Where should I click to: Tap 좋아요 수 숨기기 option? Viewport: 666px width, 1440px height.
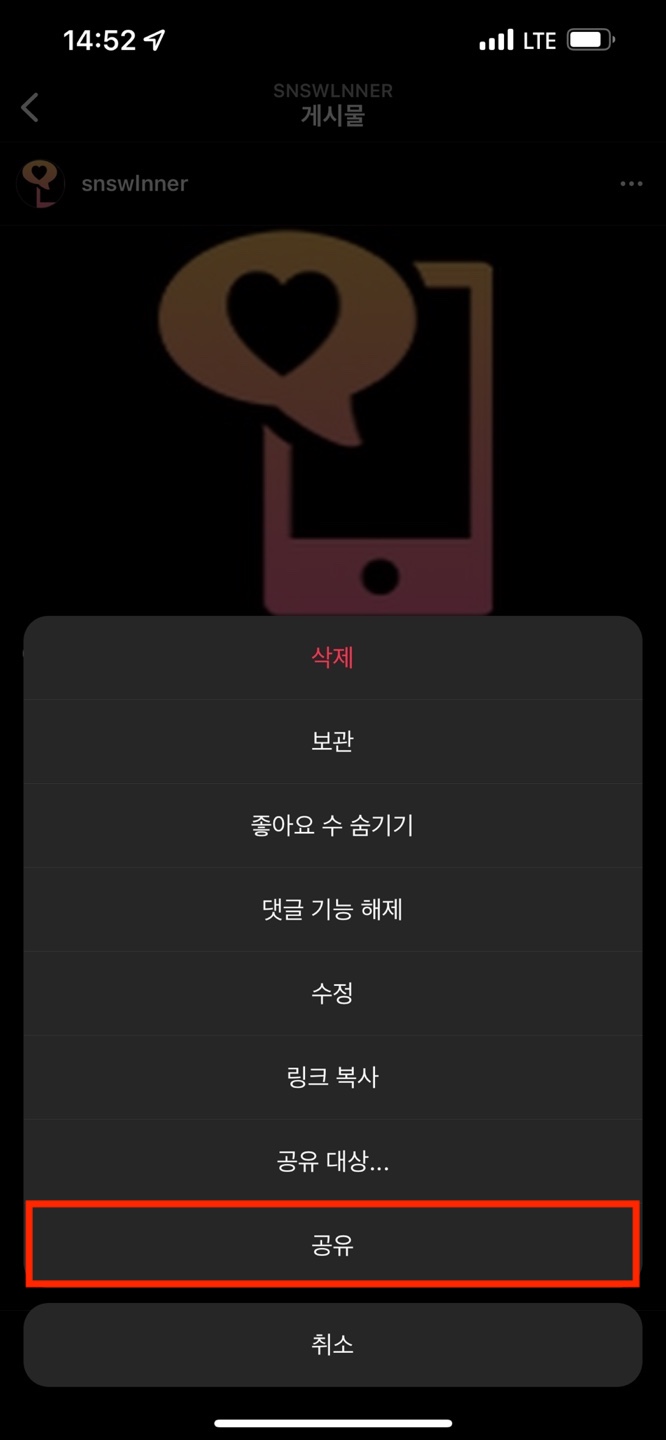point(332,826)
